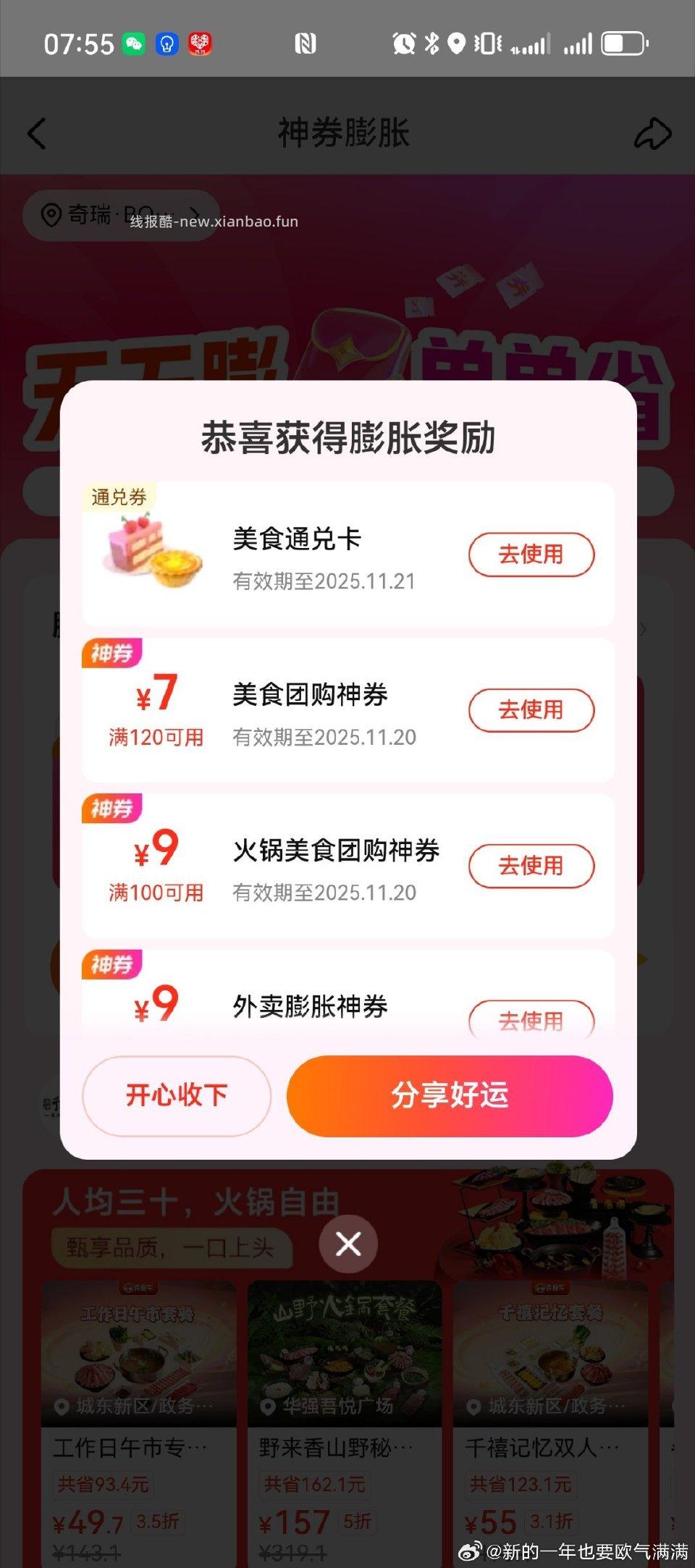Tap the location pin beside 奇瑞·BO
This screenshot has width=695, height=1568.
[51, 215]
